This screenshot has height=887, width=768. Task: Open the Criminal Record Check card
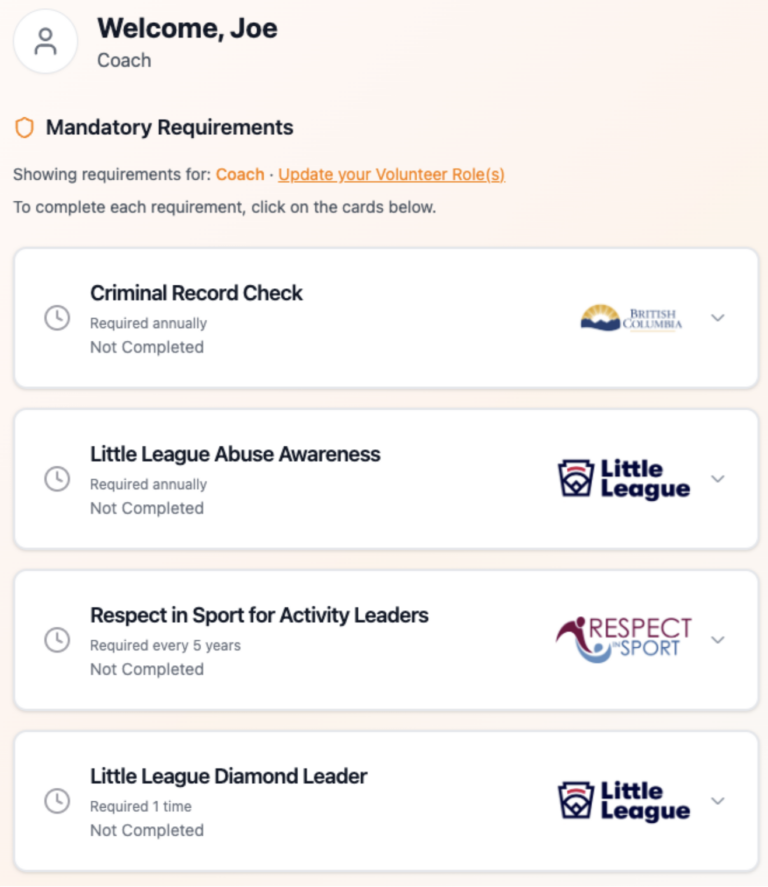pos(386,318)
